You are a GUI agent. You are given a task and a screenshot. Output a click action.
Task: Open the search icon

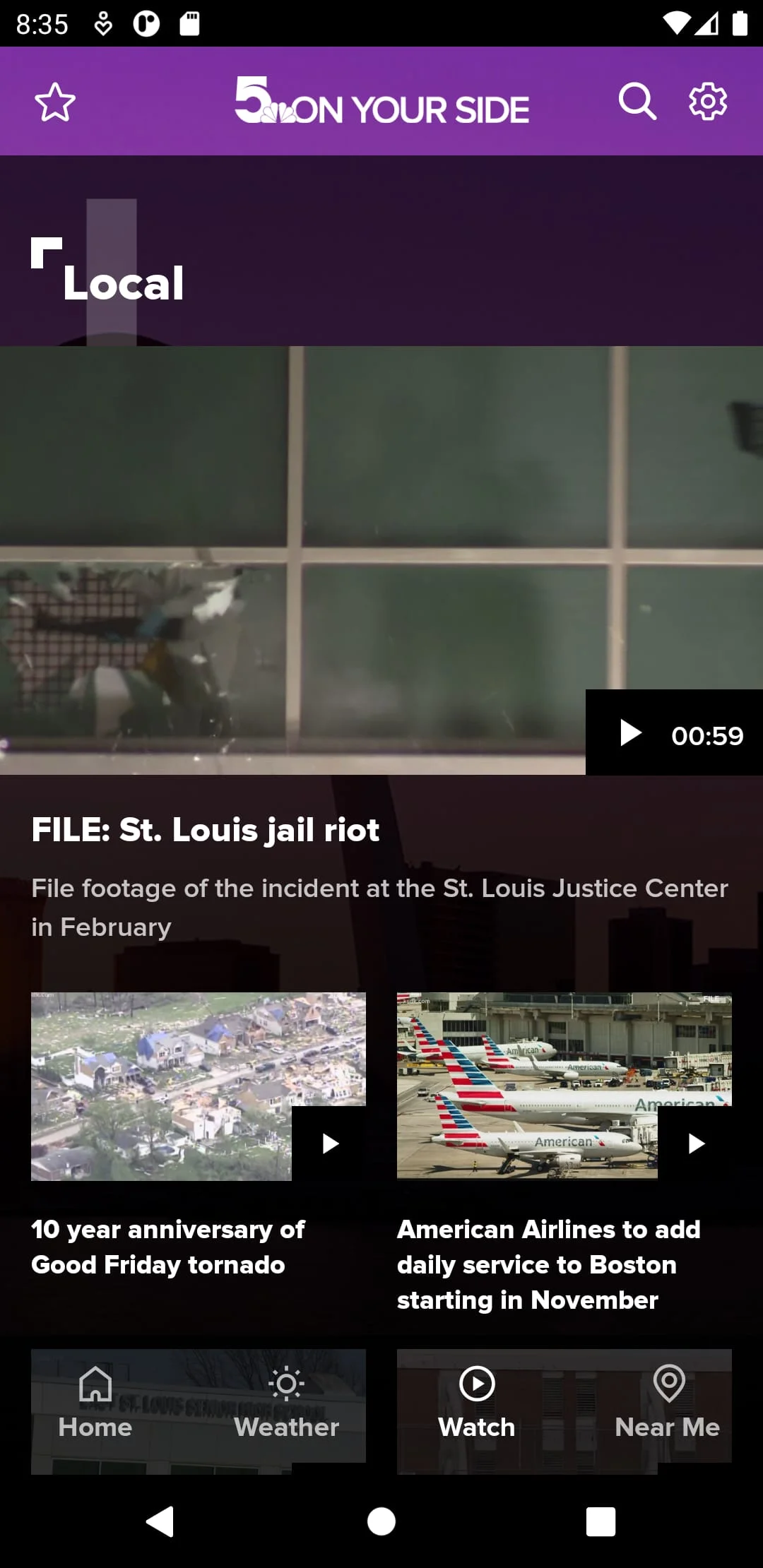(637, 101)
